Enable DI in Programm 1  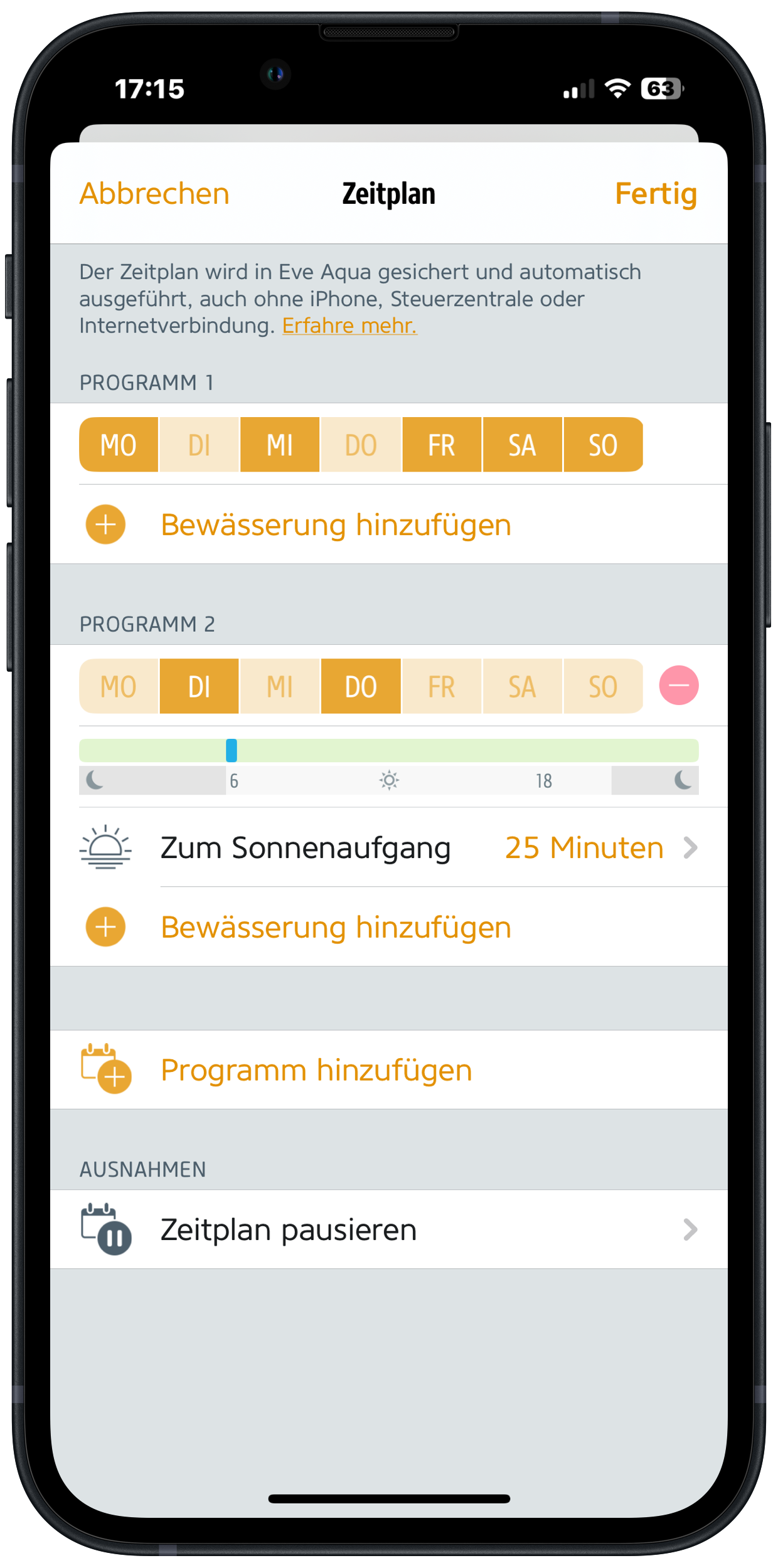point(199,445)
